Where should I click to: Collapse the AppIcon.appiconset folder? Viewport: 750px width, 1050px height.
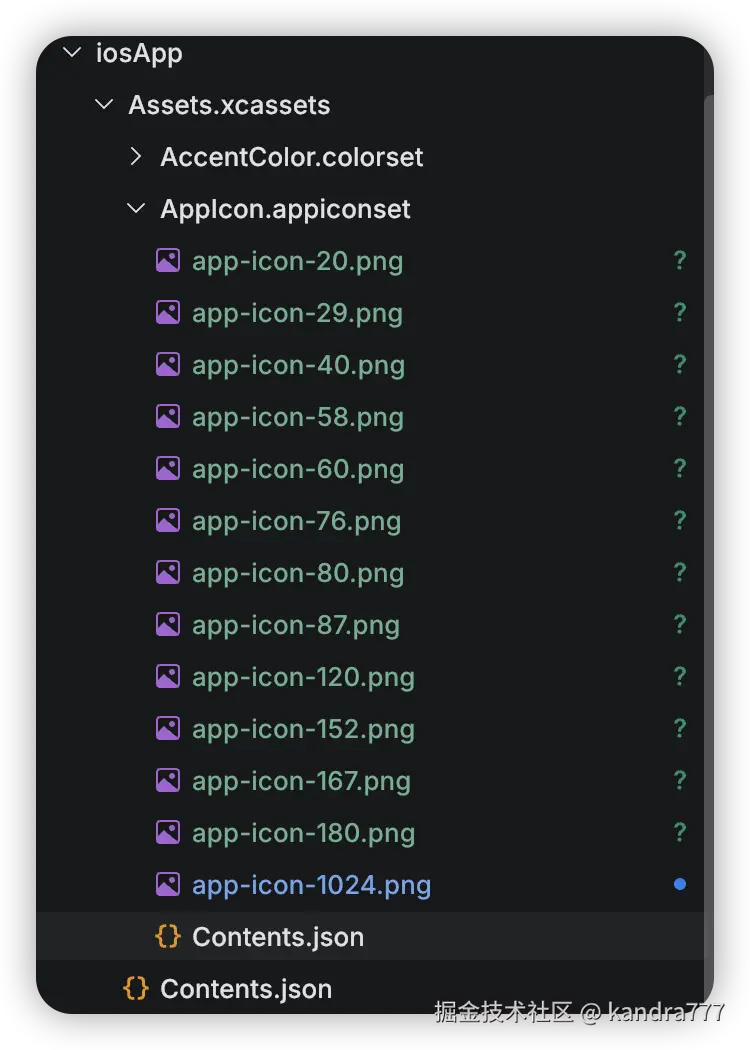(x=135, y=208)
